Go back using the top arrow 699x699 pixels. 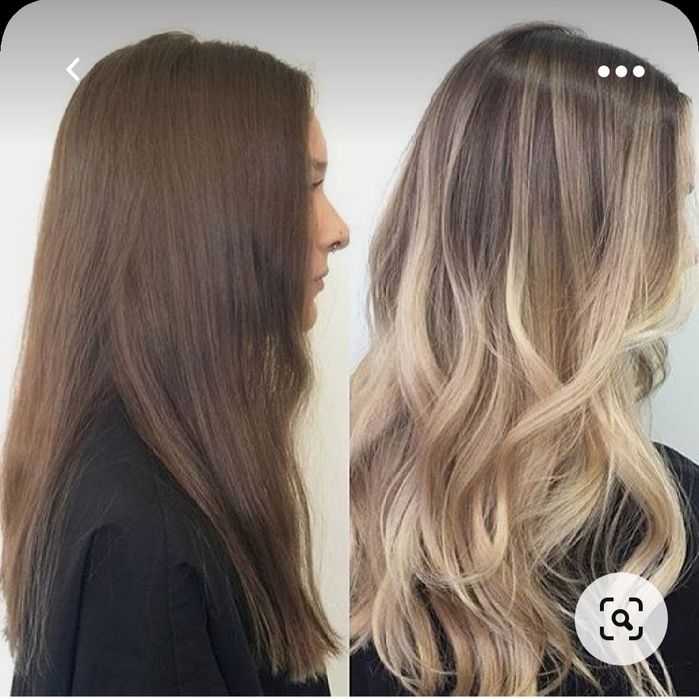pos(73,69)
